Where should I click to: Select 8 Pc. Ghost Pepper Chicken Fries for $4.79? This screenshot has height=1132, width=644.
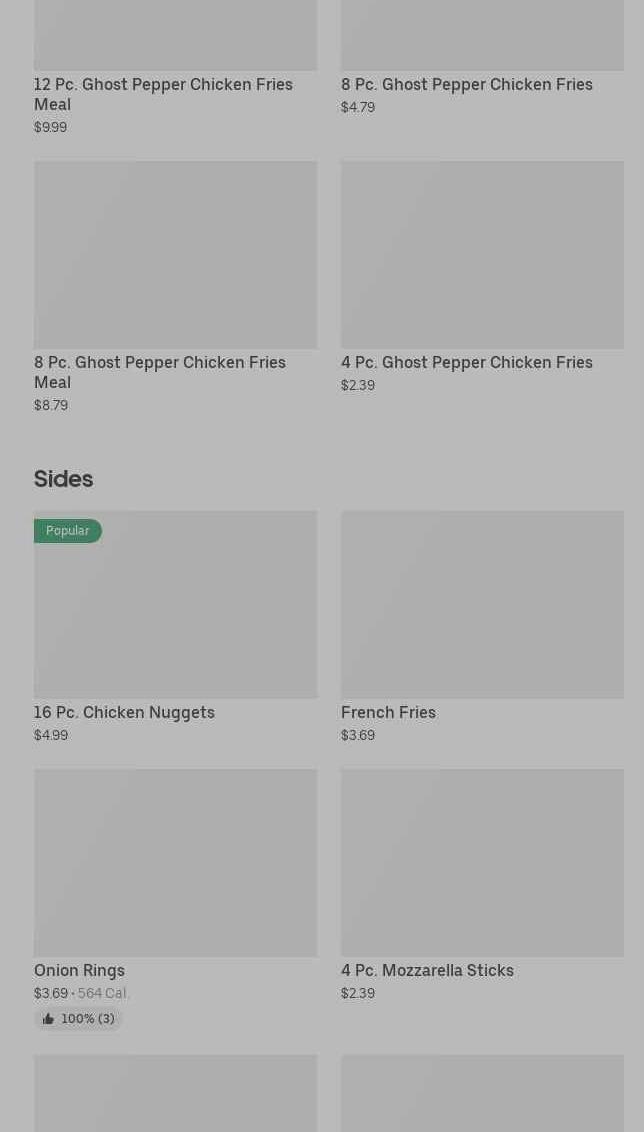pos(482,58)
